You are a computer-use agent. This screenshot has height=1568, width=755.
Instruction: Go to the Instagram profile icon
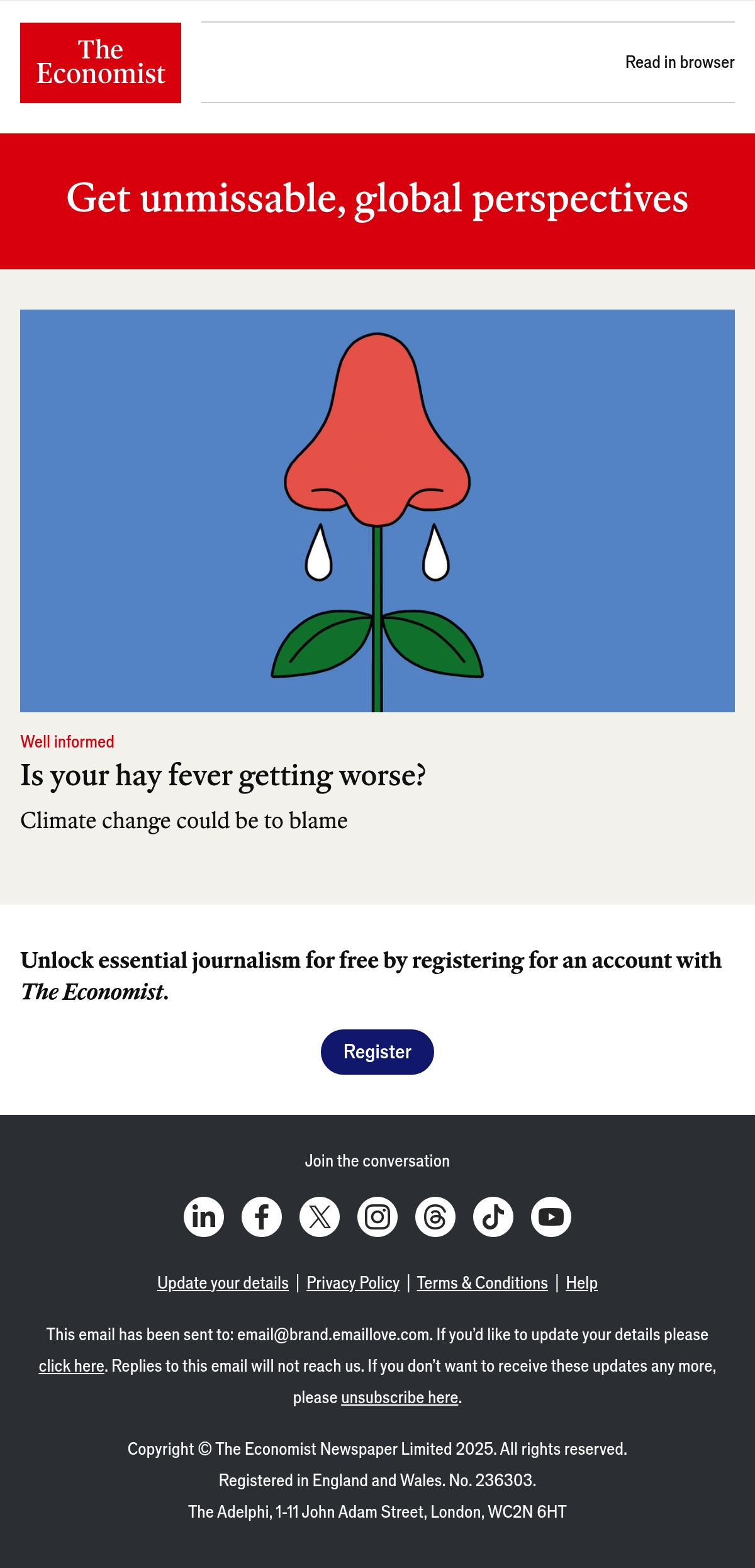point(377,1217)
